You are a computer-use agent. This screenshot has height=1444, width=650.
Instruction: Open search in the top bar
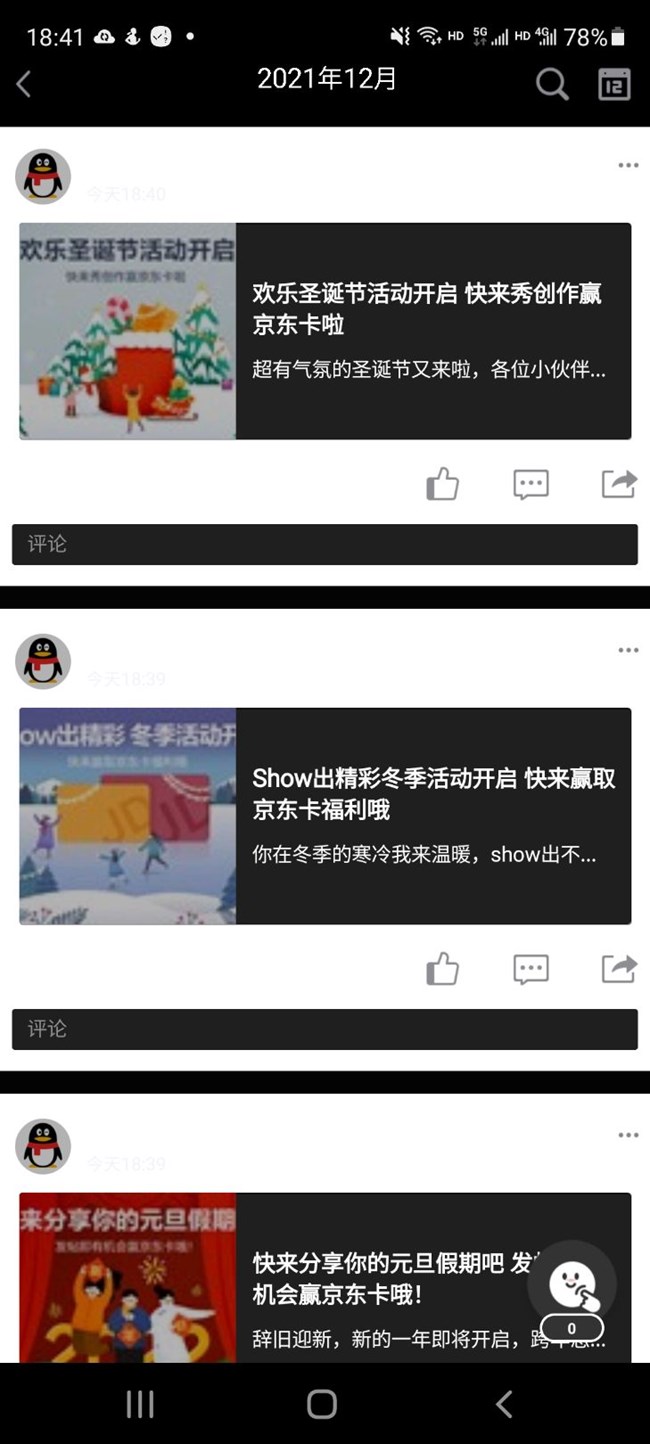[x=552, y=84]
